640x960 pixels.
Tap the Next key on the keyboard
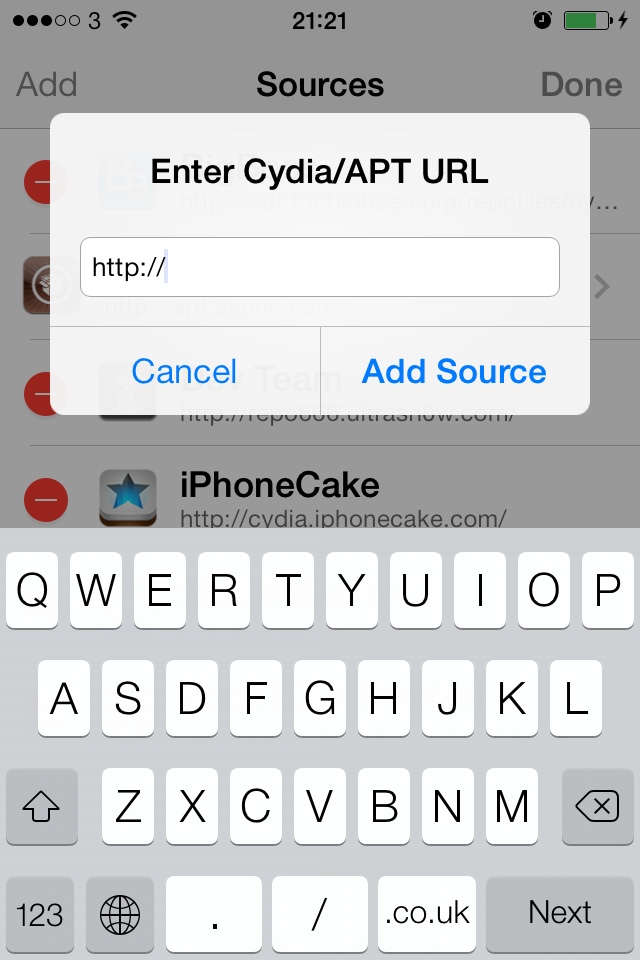pyautogui.click(x=560, y=912)
